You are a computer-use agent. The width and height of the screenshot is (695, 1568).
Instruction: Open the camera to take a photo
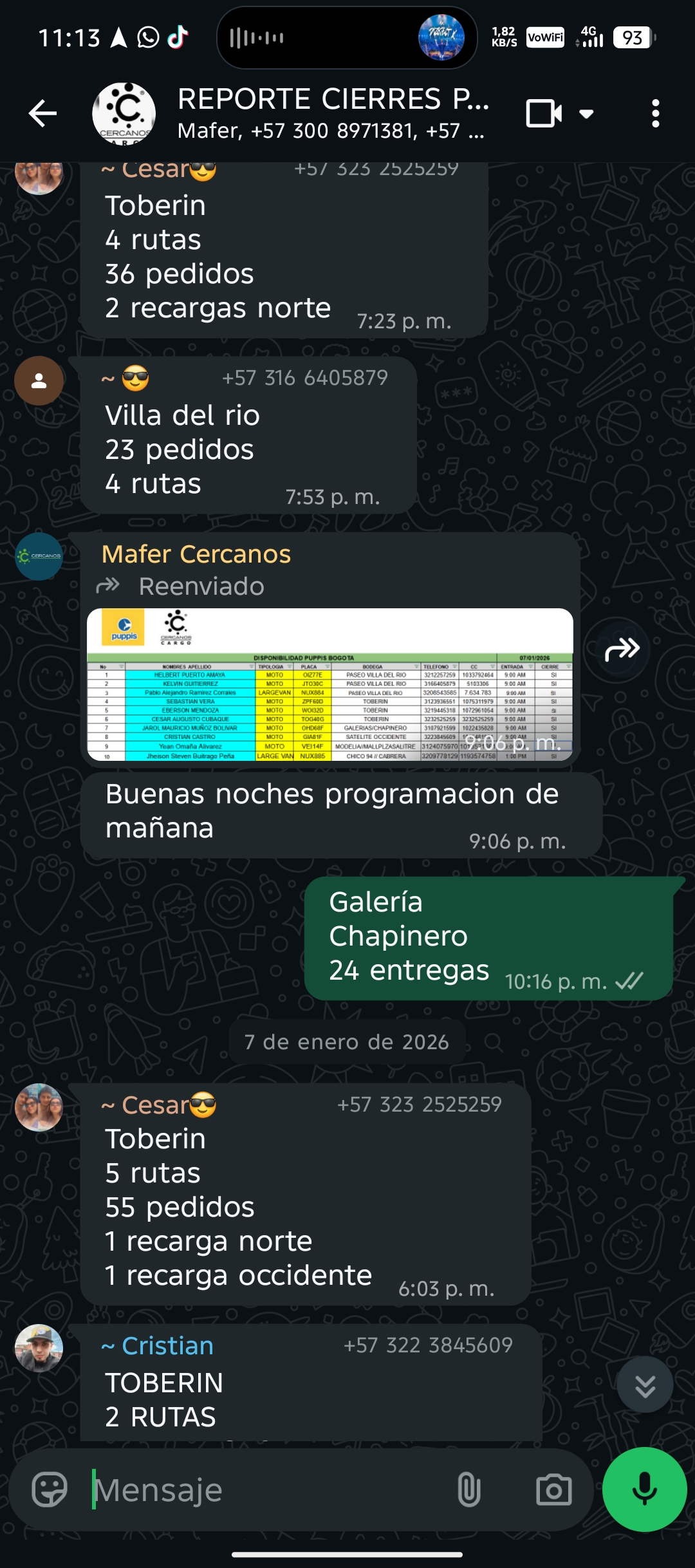(553, 1489)
